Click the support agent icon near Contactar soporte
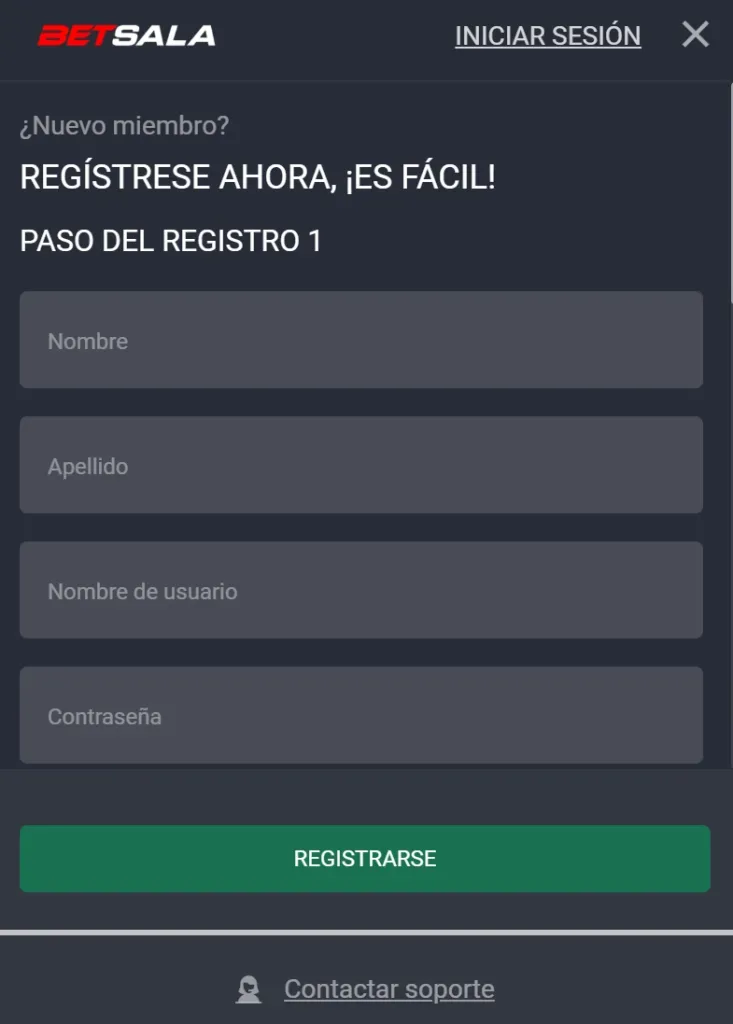This screenshot has height=1024, width=733. point(248,988)
